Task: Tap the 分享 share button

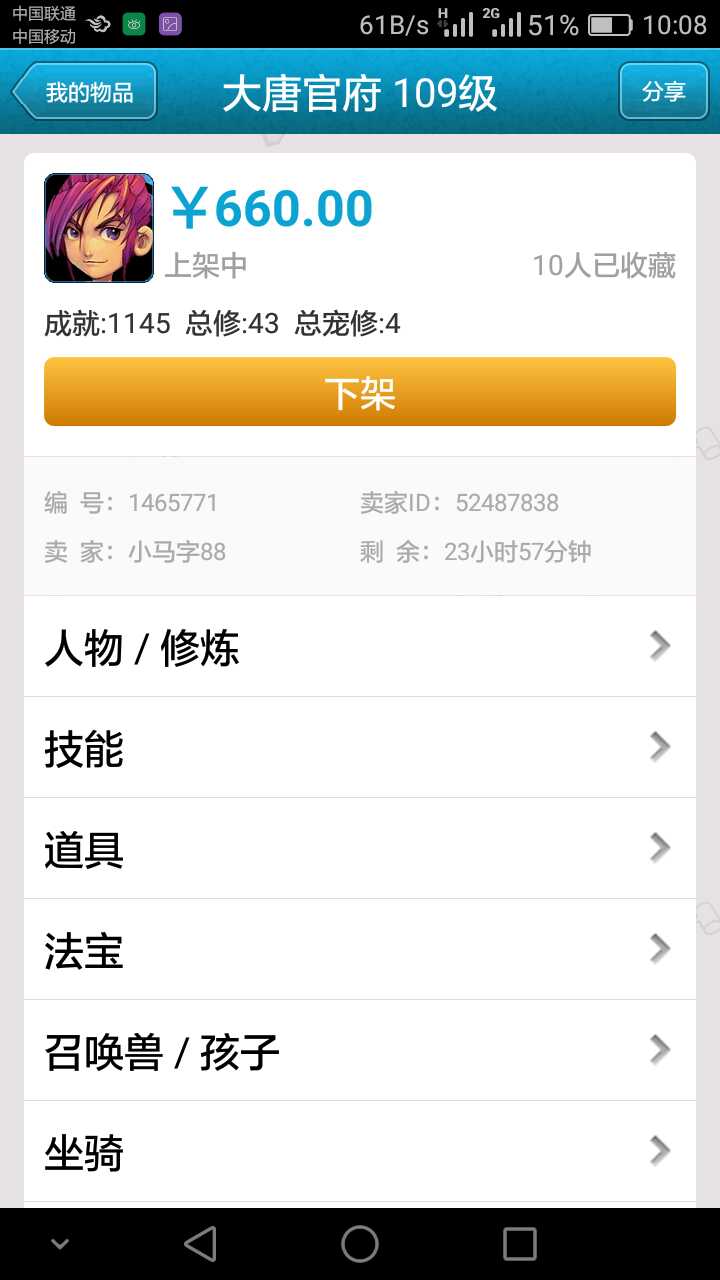Action: coord(663,92)
